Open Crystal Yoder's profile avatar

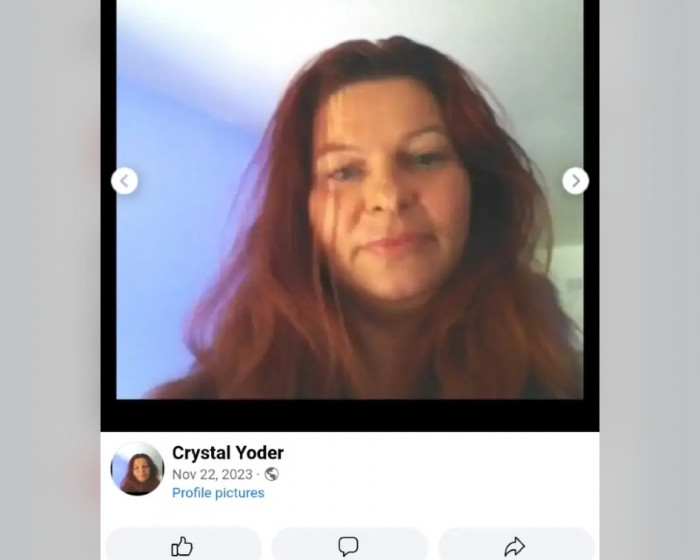137,469
